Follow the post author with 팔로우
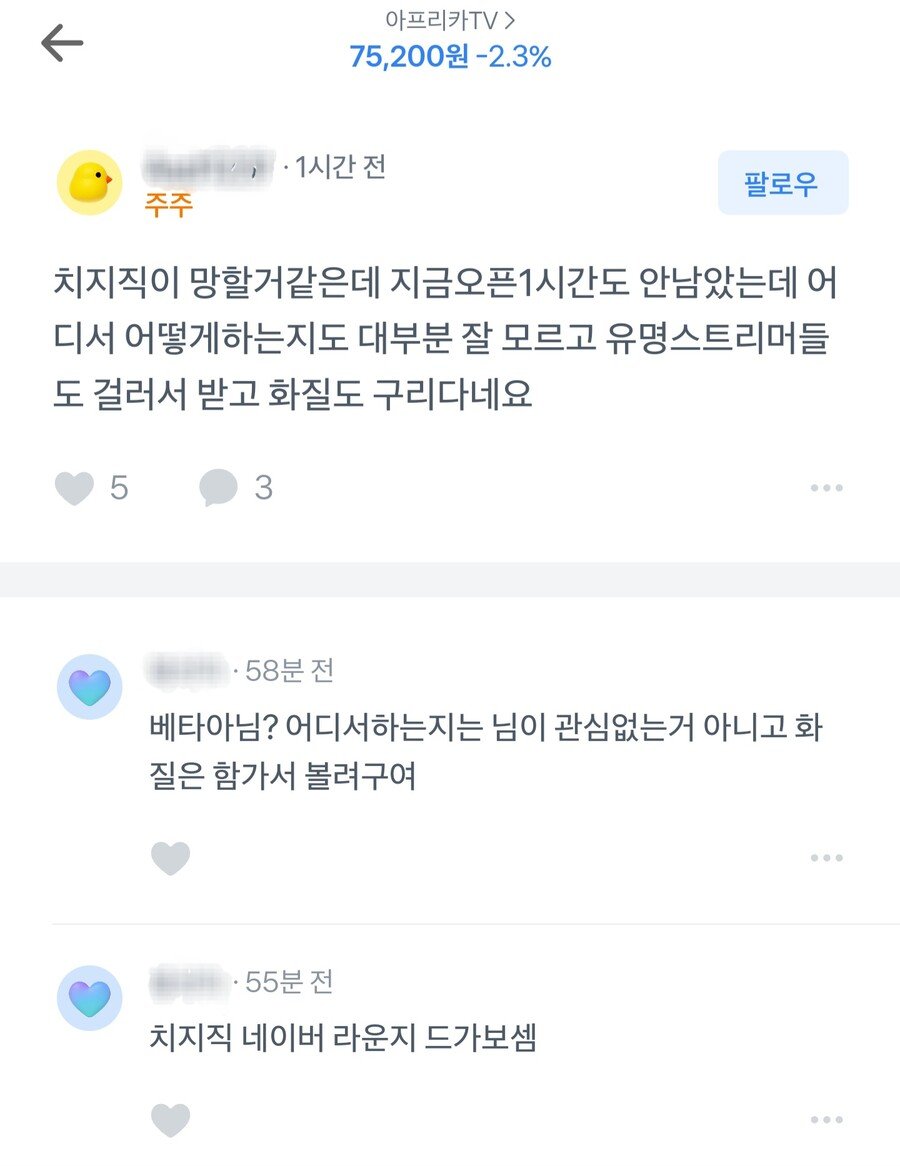900x1166 pixels. pos(782,183)
